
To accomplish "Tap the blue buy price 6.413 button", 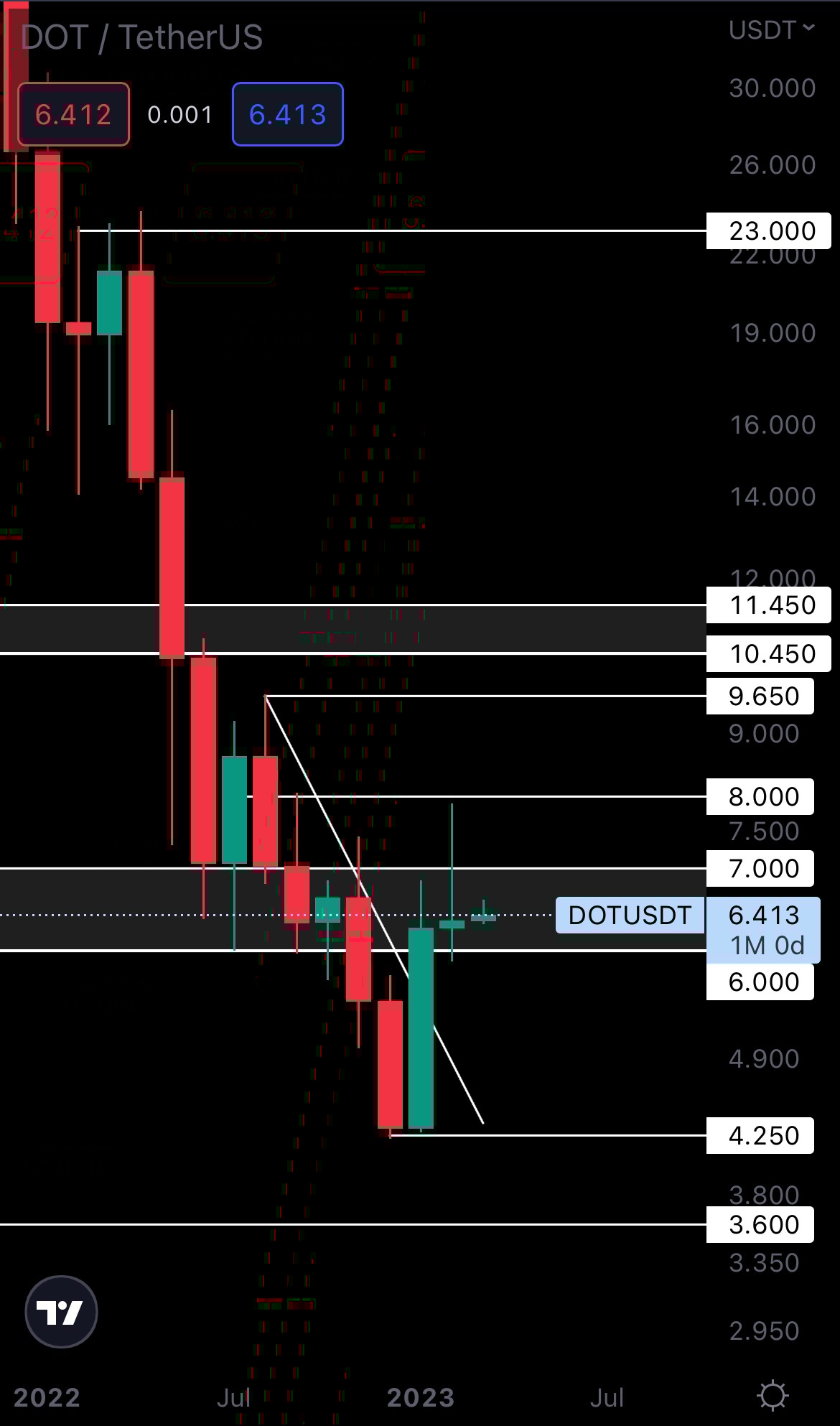I will [x=287, y=115].
